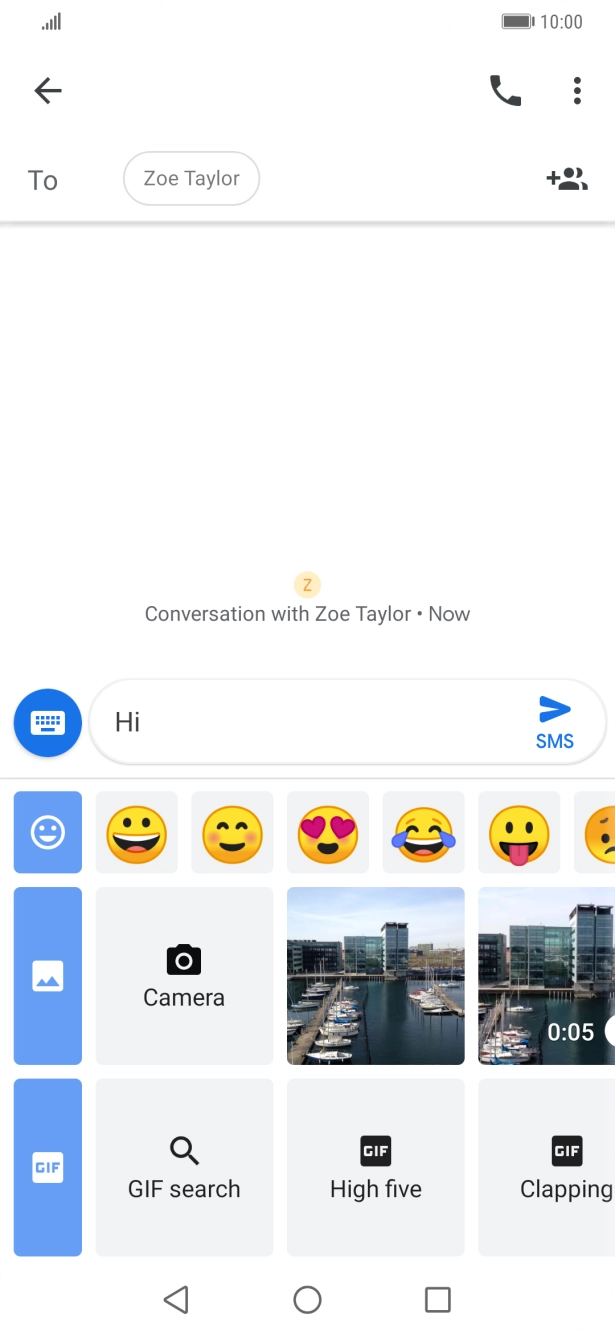Viewport: 615px width, 1334px height.
Task: Focus the message text field
Action: coord(310,722)
